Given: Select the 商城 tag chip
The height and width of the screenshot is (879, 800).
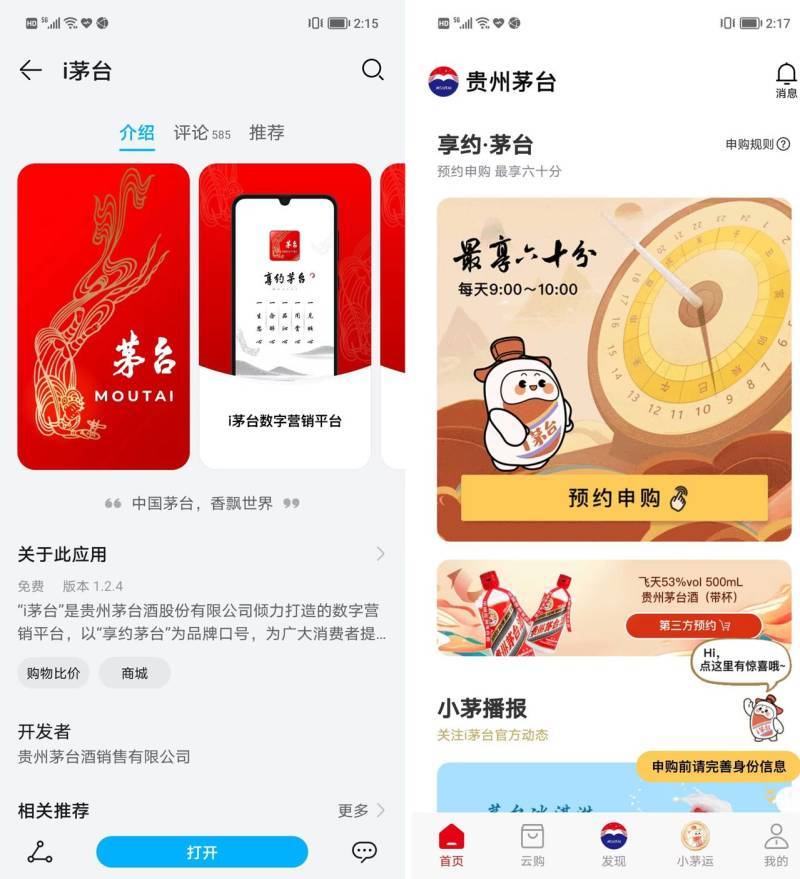Looking at the screenshot, I should click(134, 673).
